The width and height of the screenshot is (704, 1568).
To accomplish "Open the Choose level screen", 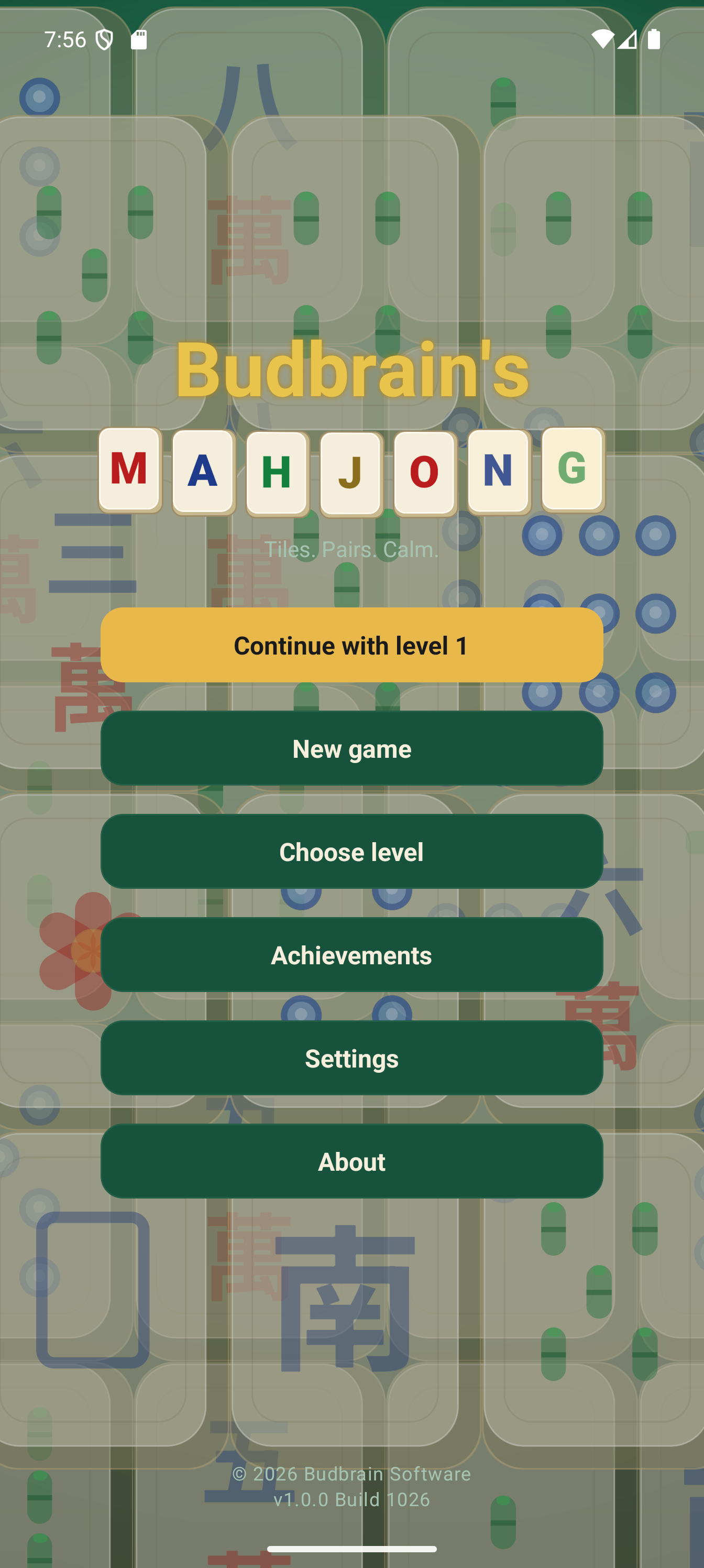I will [x=351, y=852].
